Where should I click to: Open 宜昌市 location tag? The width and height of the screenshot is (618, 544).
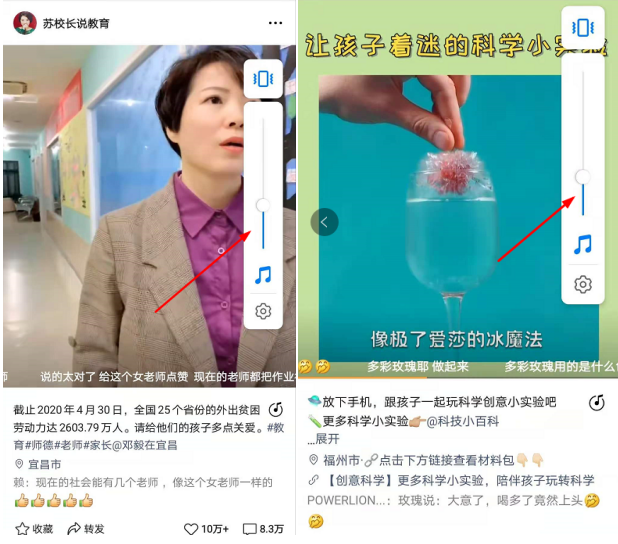point(43,465)
